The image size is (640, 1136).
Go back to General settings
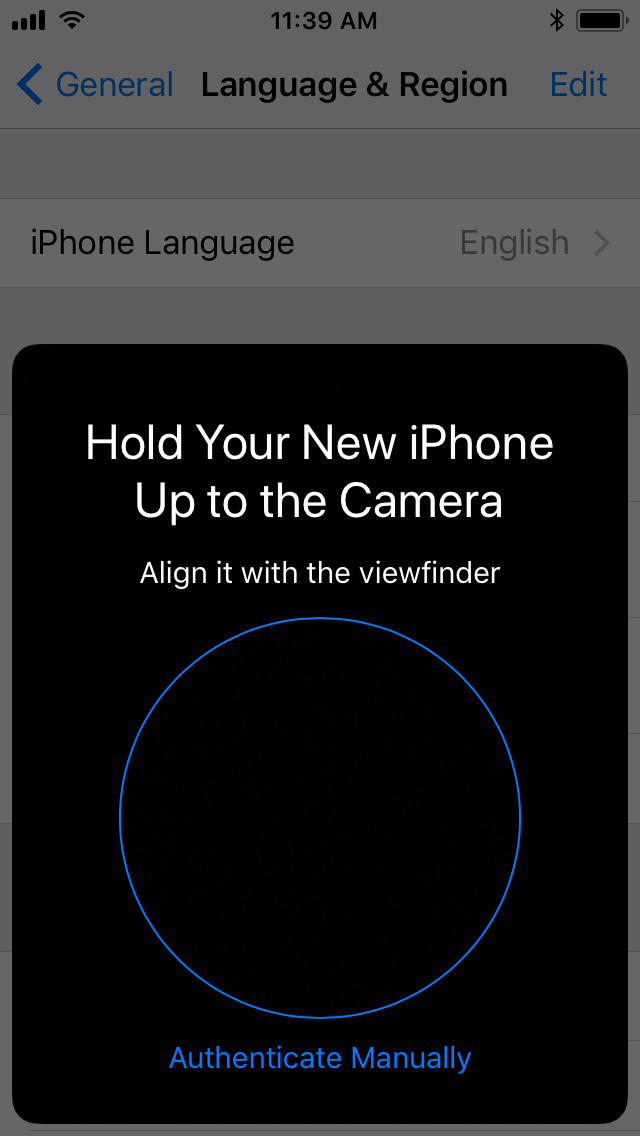click(96, 85)
